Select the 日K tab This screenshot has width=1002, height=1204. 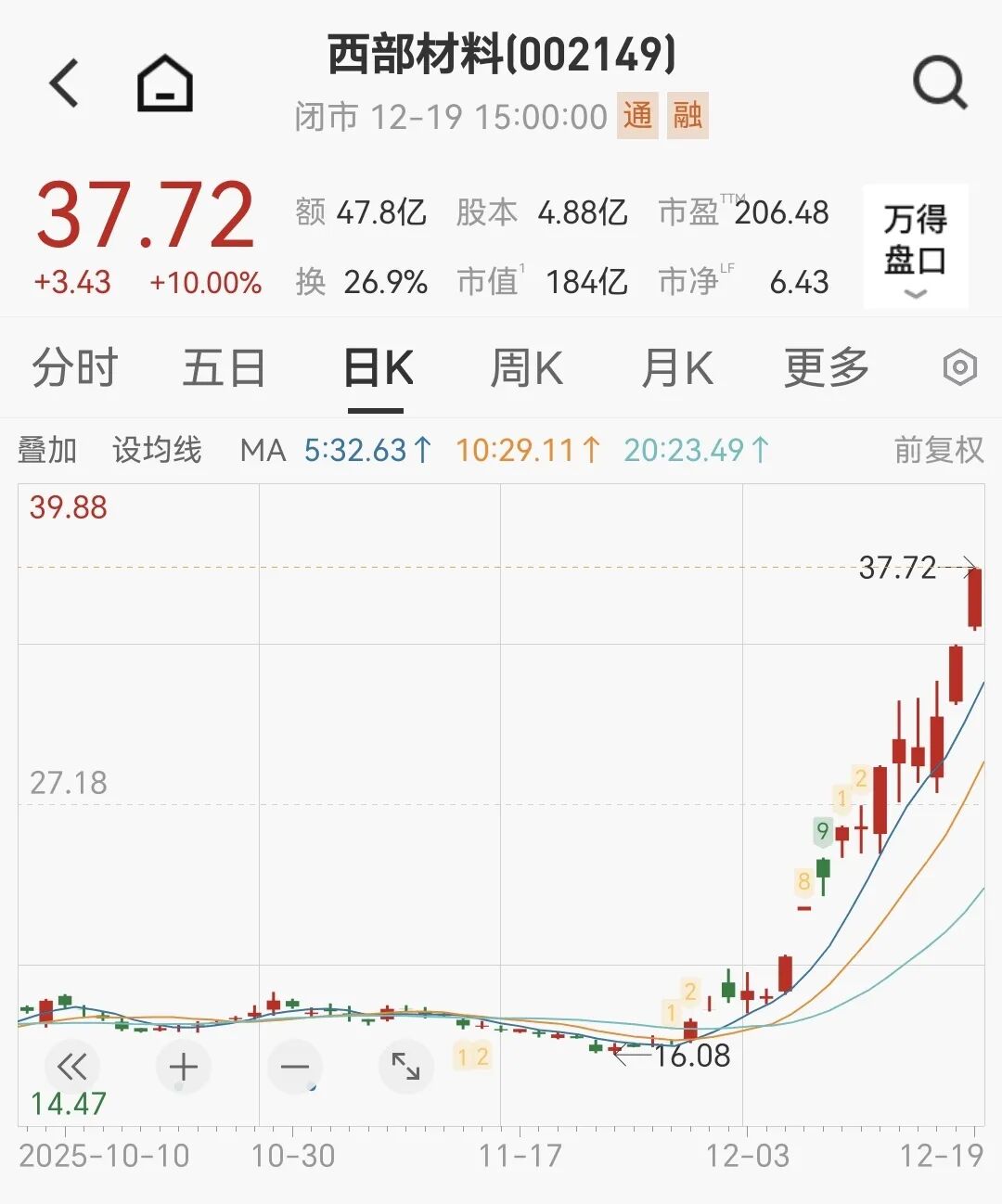pyautogui.click(x=378, y=368)
